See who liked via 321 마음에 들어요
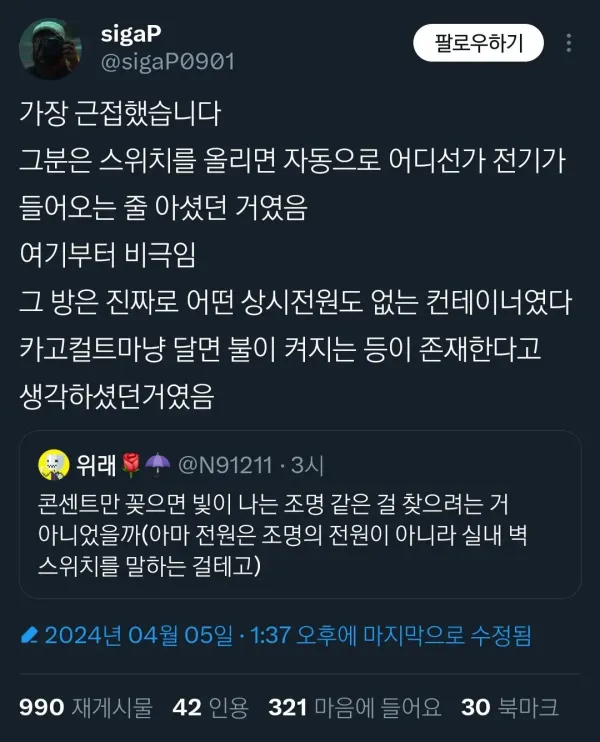 click(x=355, y=707)
